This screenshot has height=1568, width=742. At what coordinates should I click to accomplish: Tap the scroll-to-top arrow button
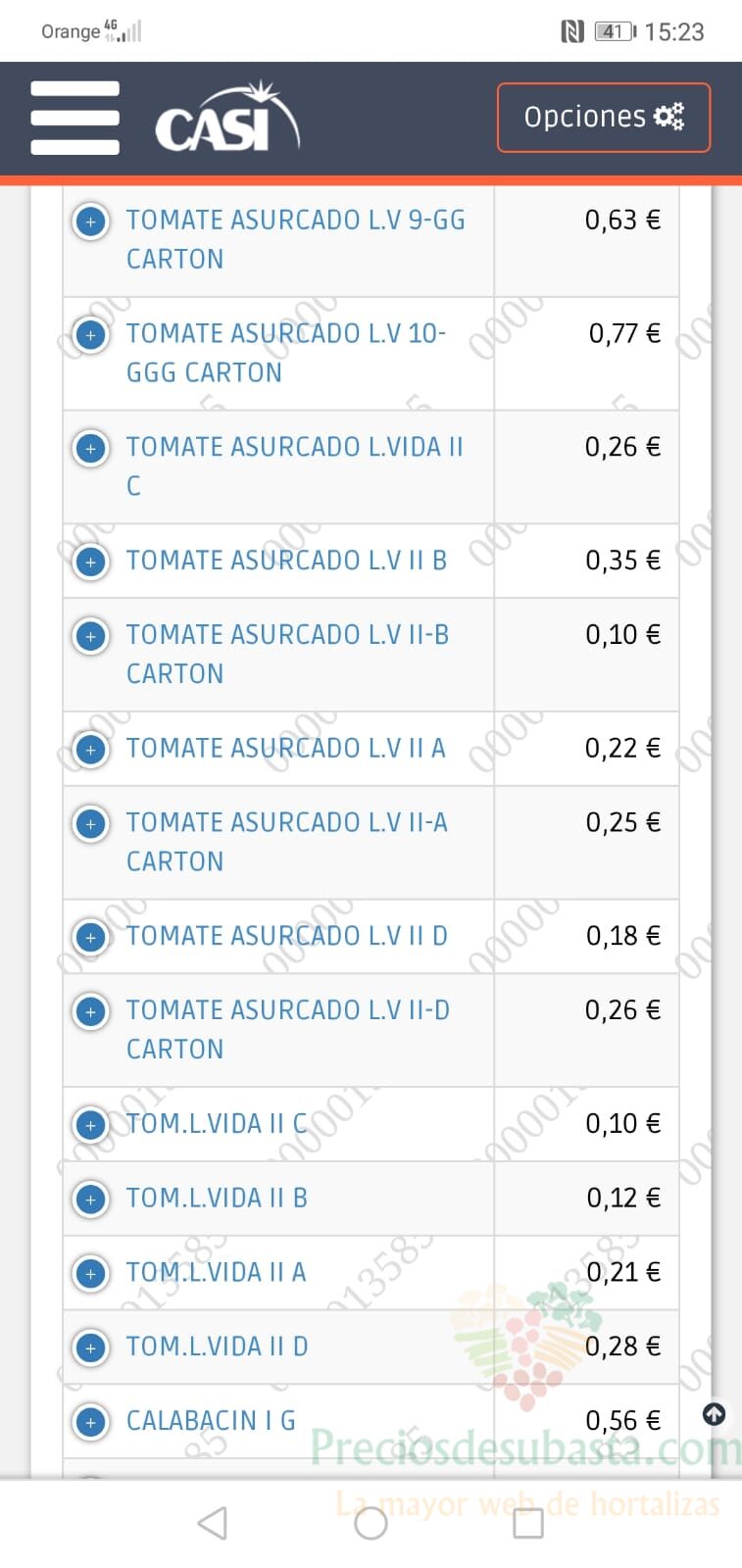click(715, 1414)
